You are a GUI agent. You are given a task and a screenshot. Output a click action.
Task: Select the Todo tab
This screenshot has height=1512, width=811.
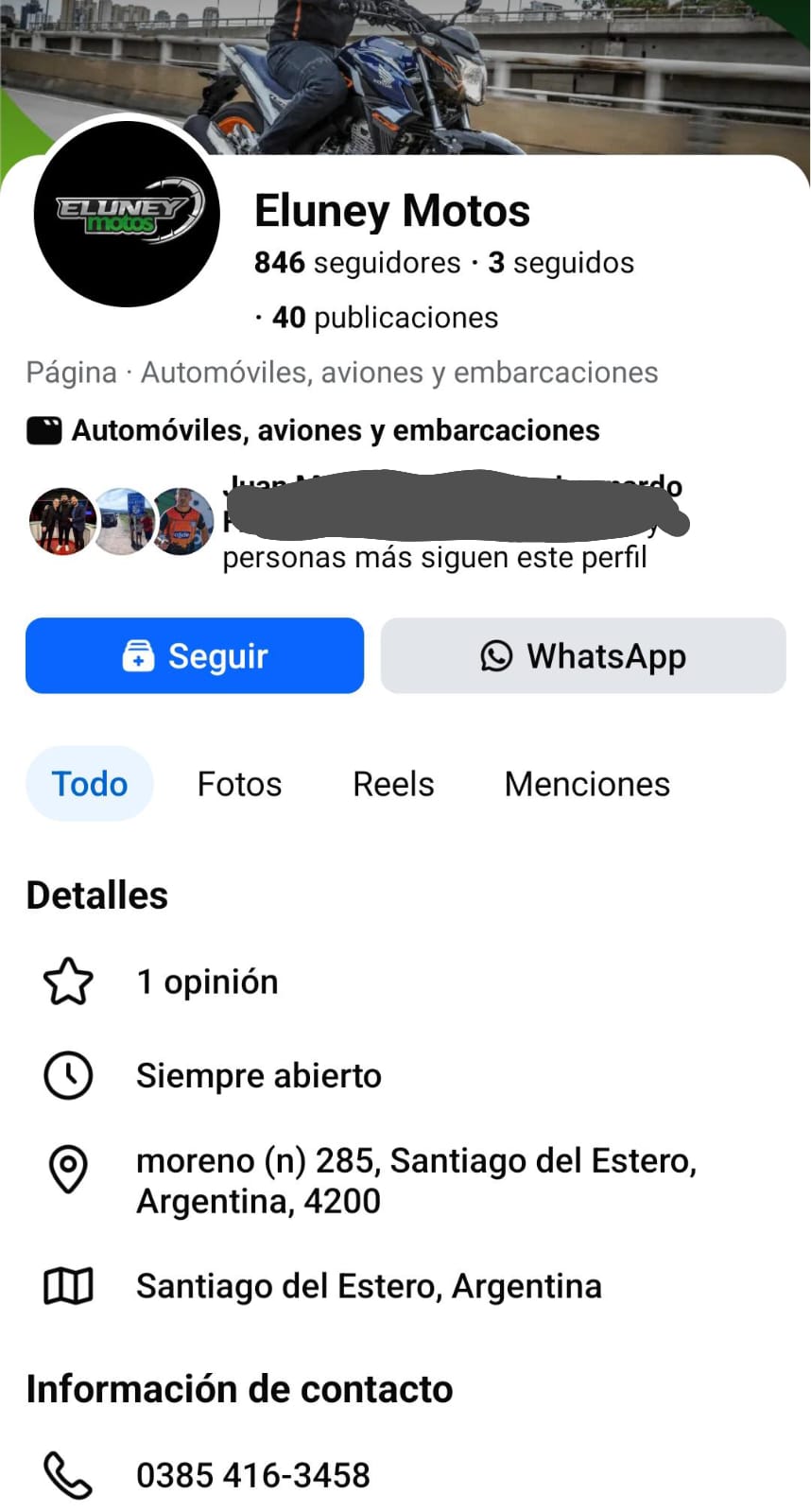pyautogui.click(x=89, y=784)
